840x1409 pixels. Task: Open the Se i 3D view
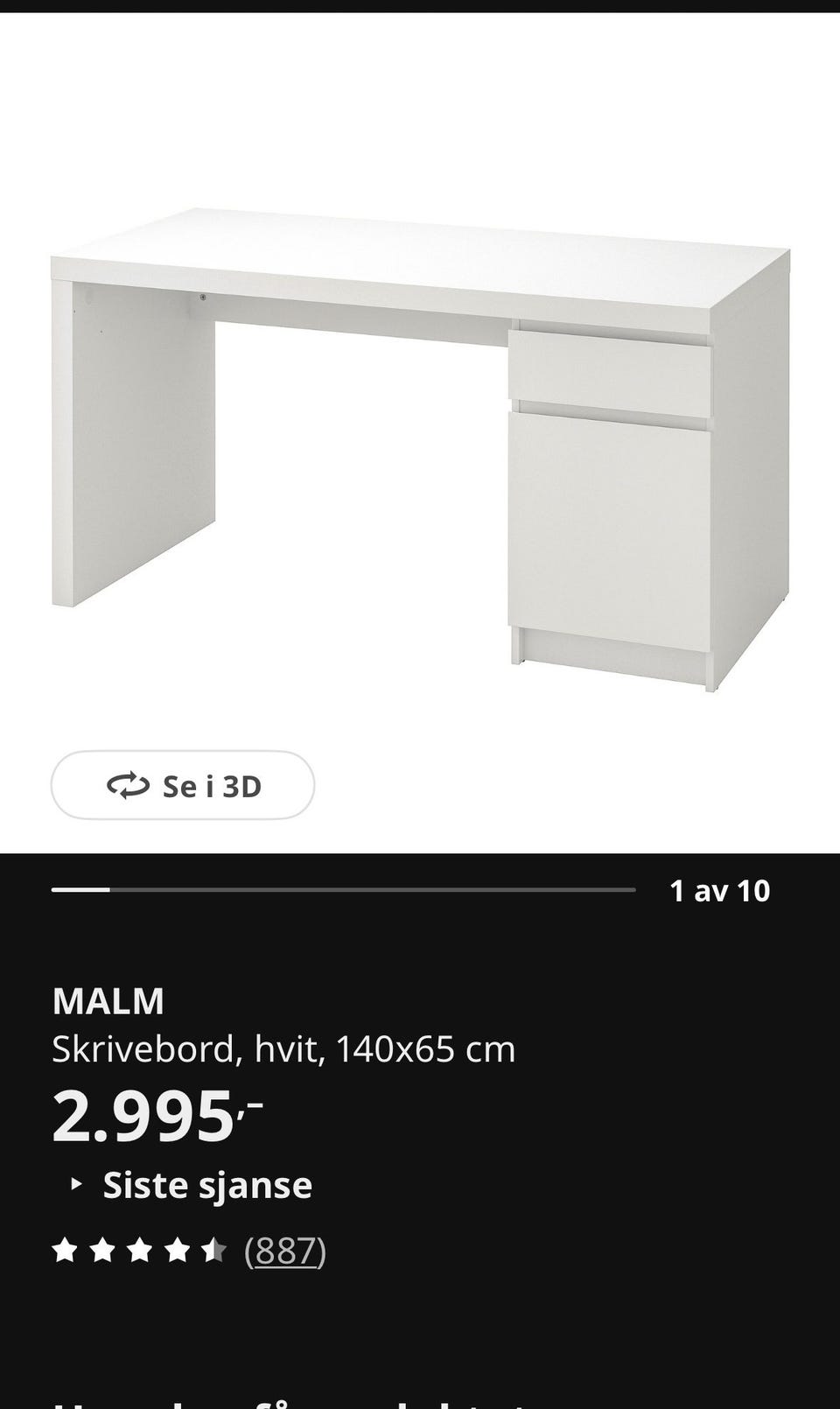point(182,785)
